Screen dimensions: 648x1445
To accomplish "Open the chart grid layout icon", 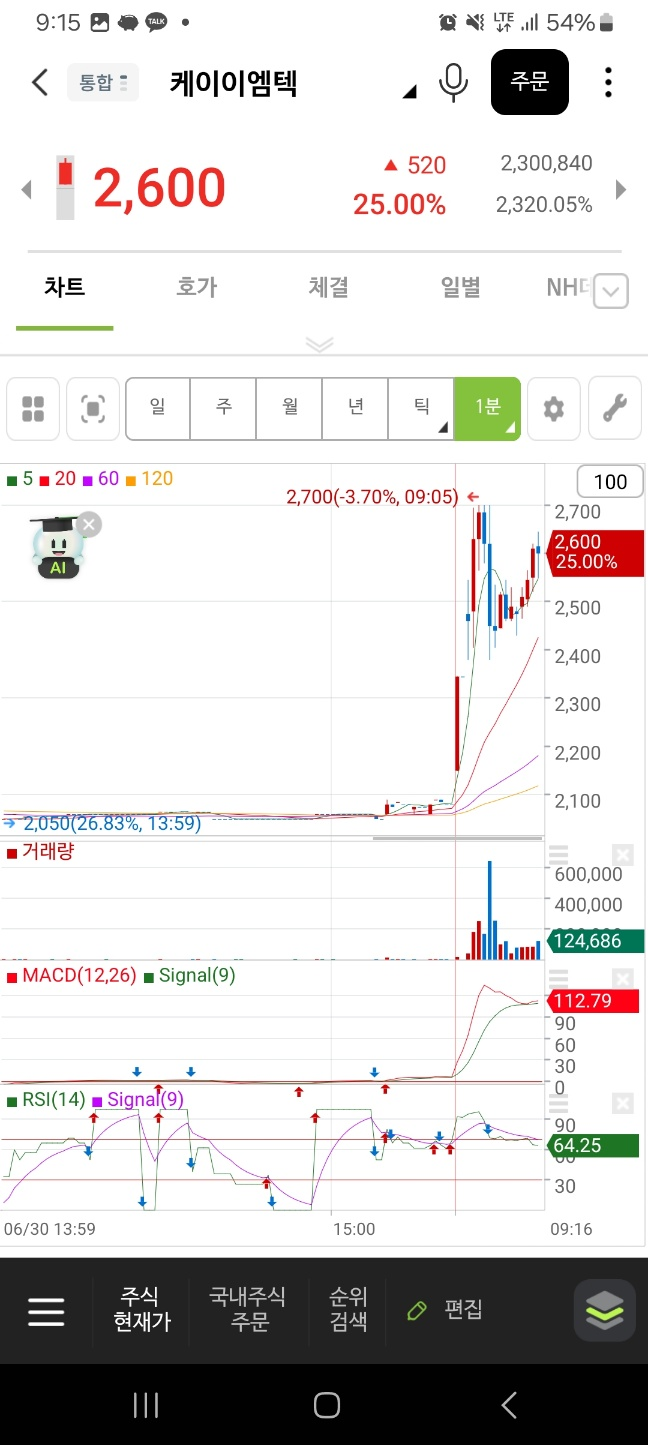I will (x=33, y=408).
